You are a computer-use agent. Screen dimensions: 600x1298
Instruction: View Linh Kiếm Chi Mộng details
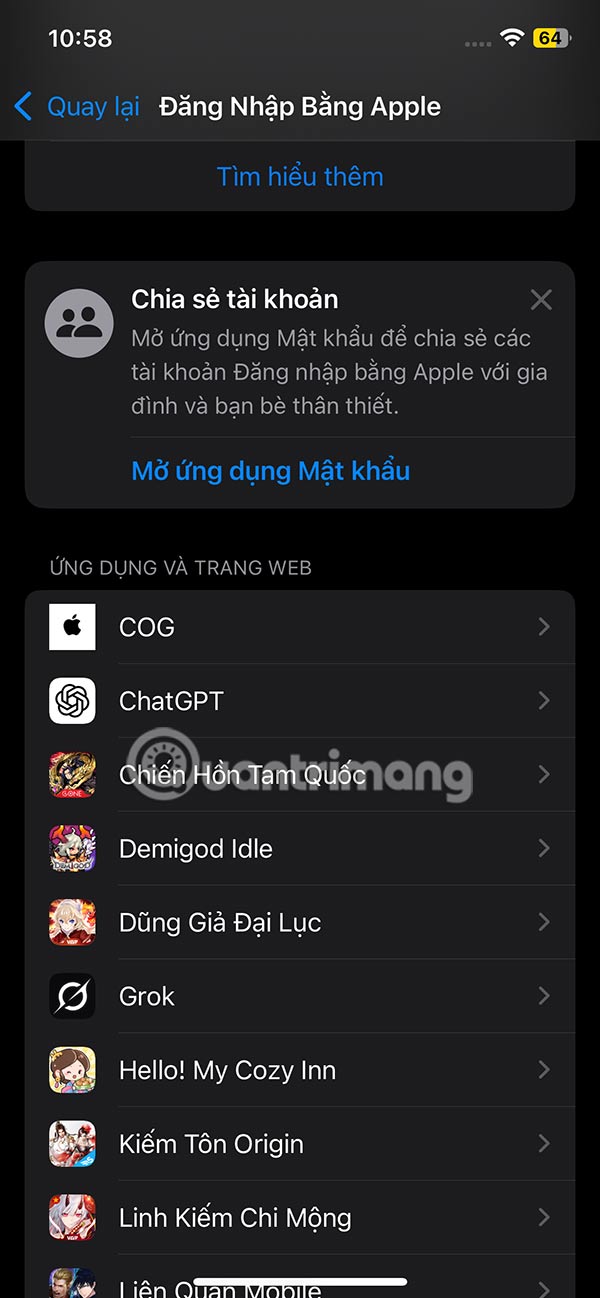tap(300, 1218)
